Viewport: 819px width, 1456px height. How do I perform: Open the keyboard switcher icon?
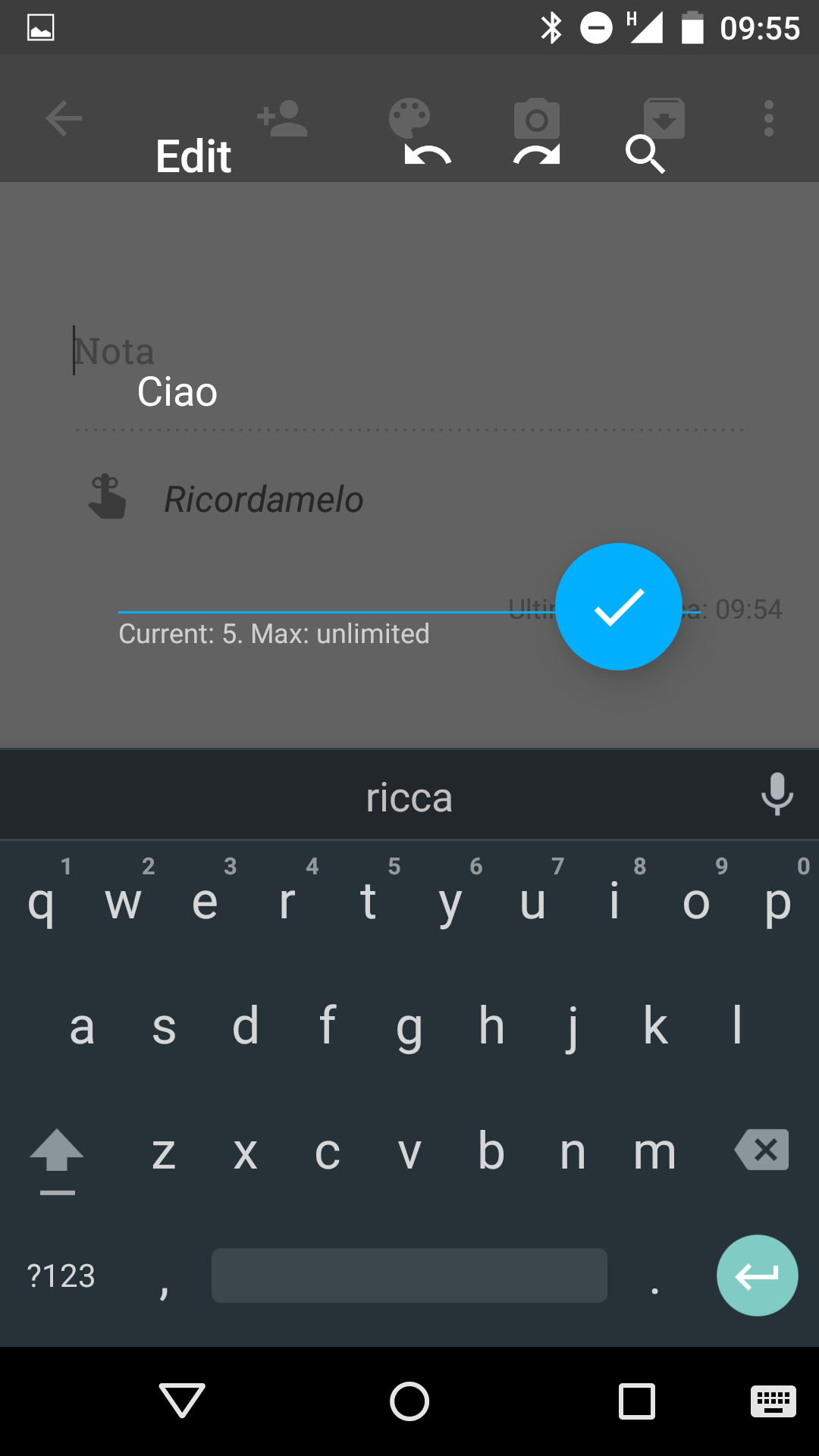point(773,1401)
